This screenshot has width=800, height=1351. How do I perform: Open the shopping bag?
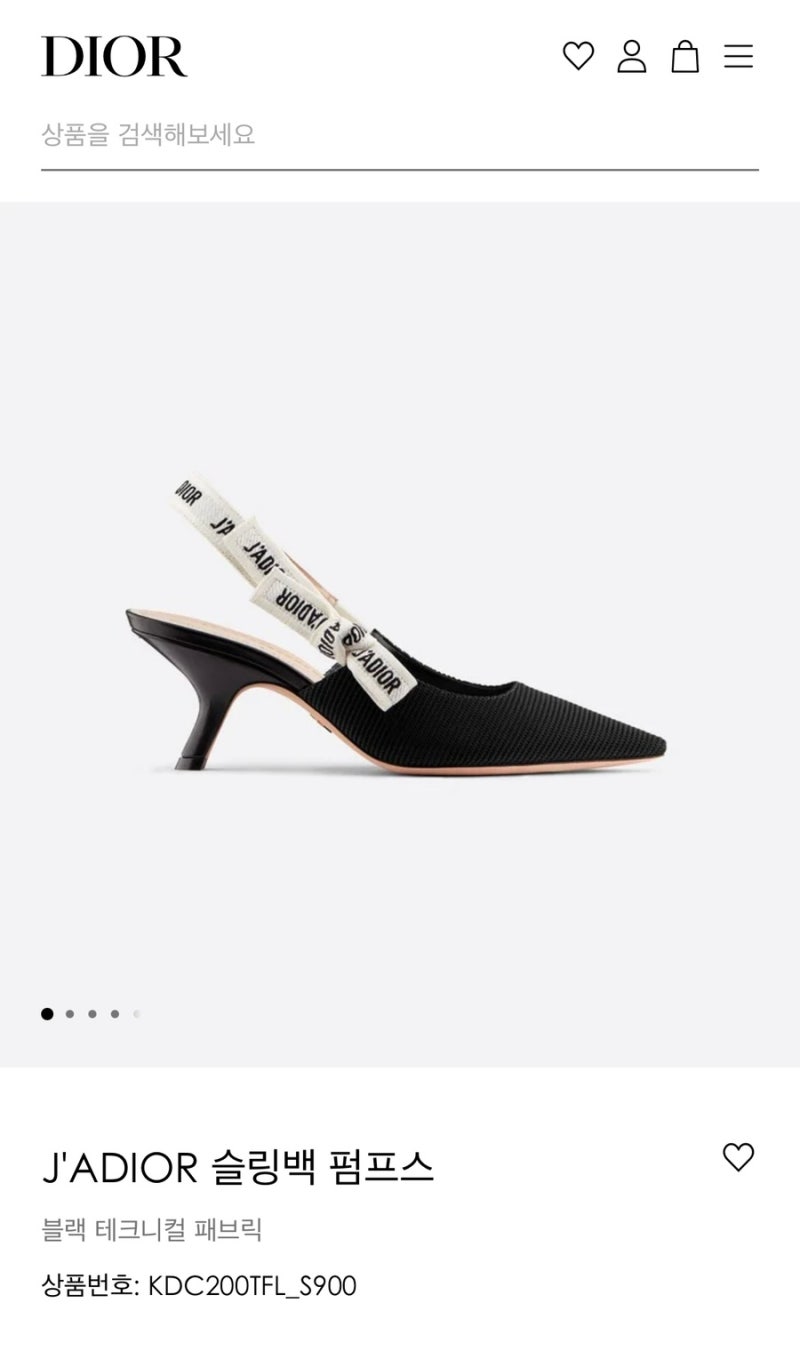pyautogui.click(x=685, y=56)
